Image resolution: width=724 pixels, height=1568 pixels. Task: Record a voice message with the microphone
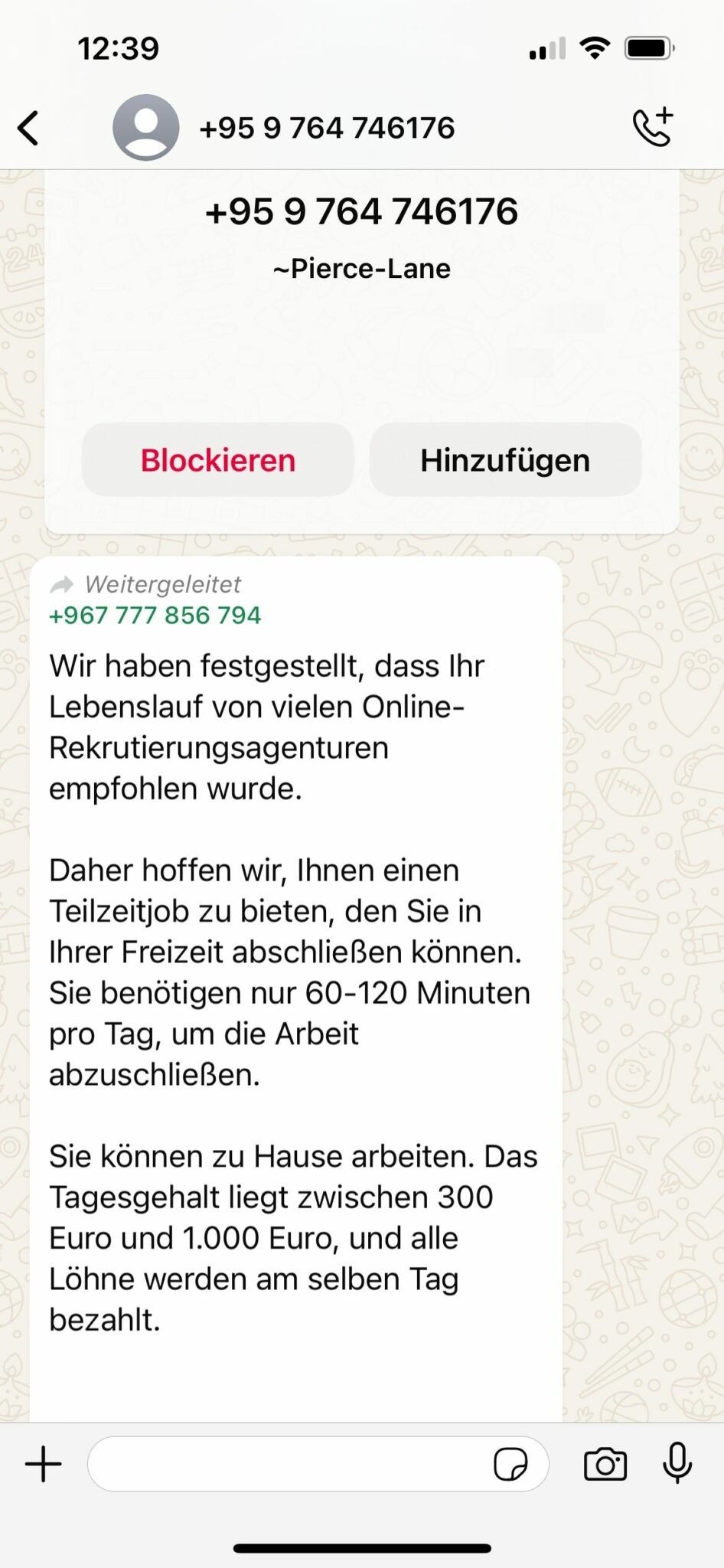(x=677, y=1463)
